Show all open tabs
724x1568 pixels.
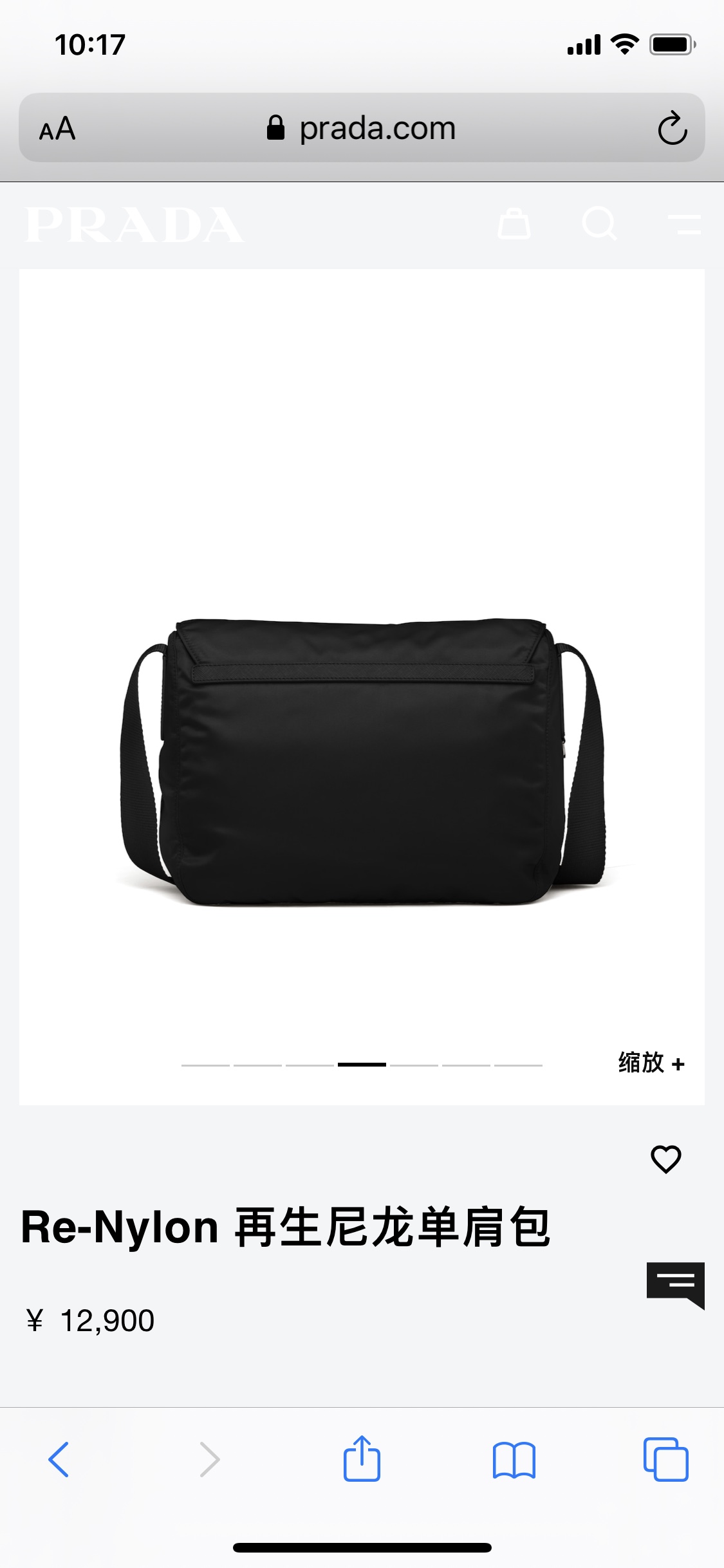665,1459
